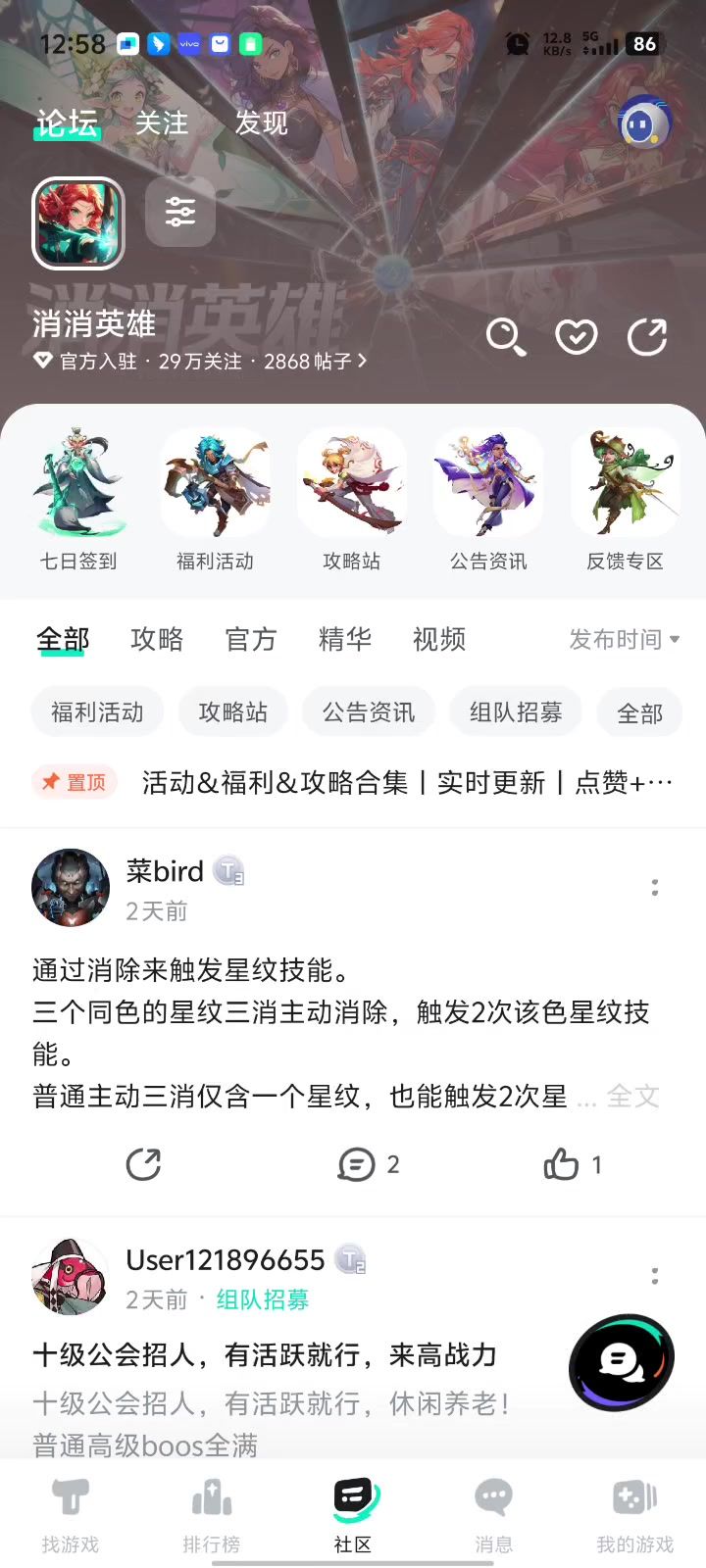The height and width of the screenshot is (1568, 706).
Task: Open the 我的游戏 bottom tab
Action: pyautogui.click(x=634, y=1515)
